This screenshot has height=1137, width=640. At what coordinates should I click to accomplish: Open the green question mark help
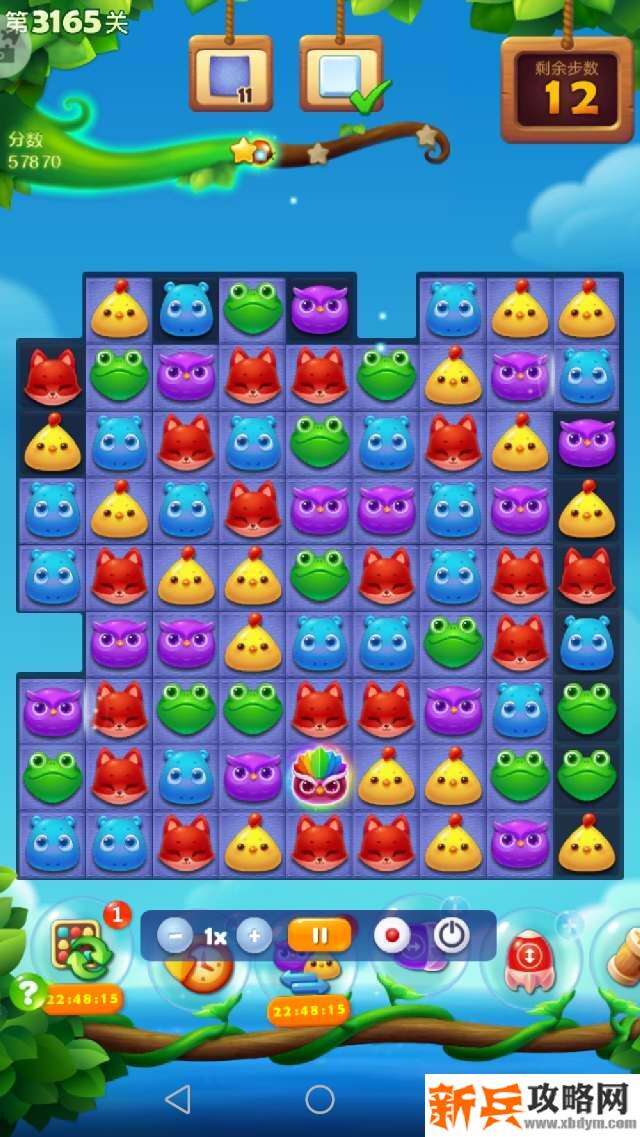pos(27,992)
